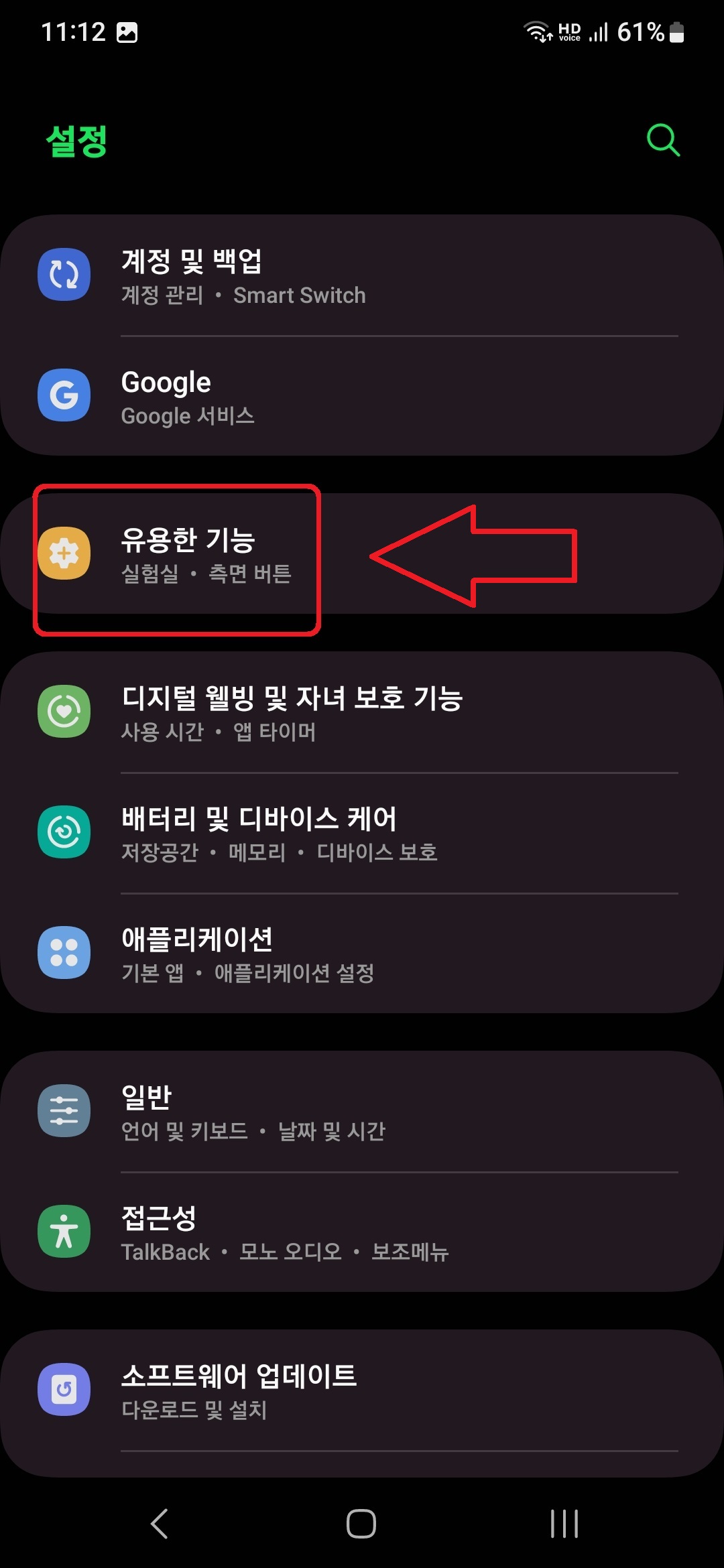724x1568 pixels.
Task: Open the 계정 및 백업 sync icon
Action: click(64, 275)
